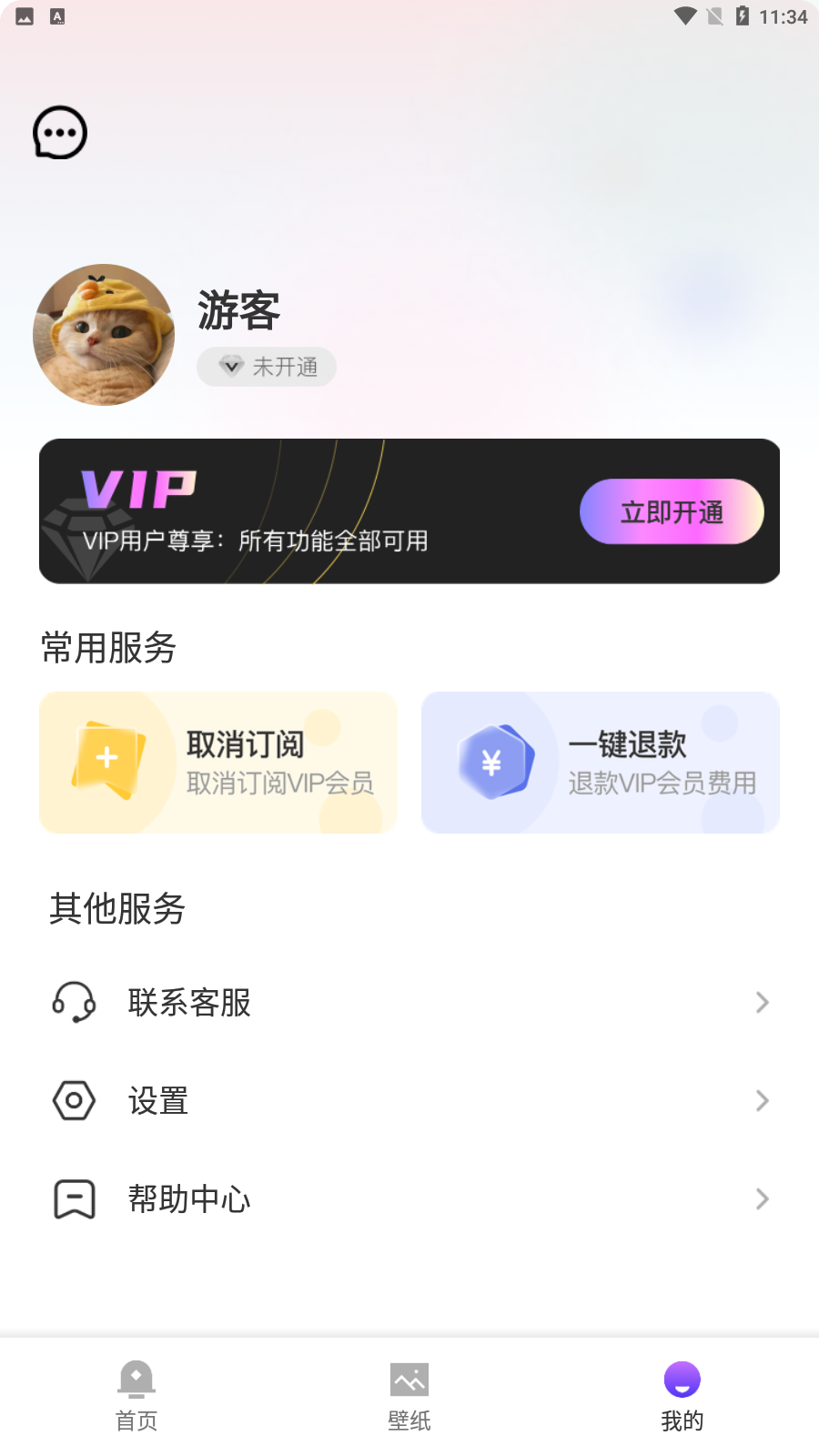Screen dimensions: 819x1456
Task: Select the 我的 profile icon in bottom bar
Action: click(682, 1380)
